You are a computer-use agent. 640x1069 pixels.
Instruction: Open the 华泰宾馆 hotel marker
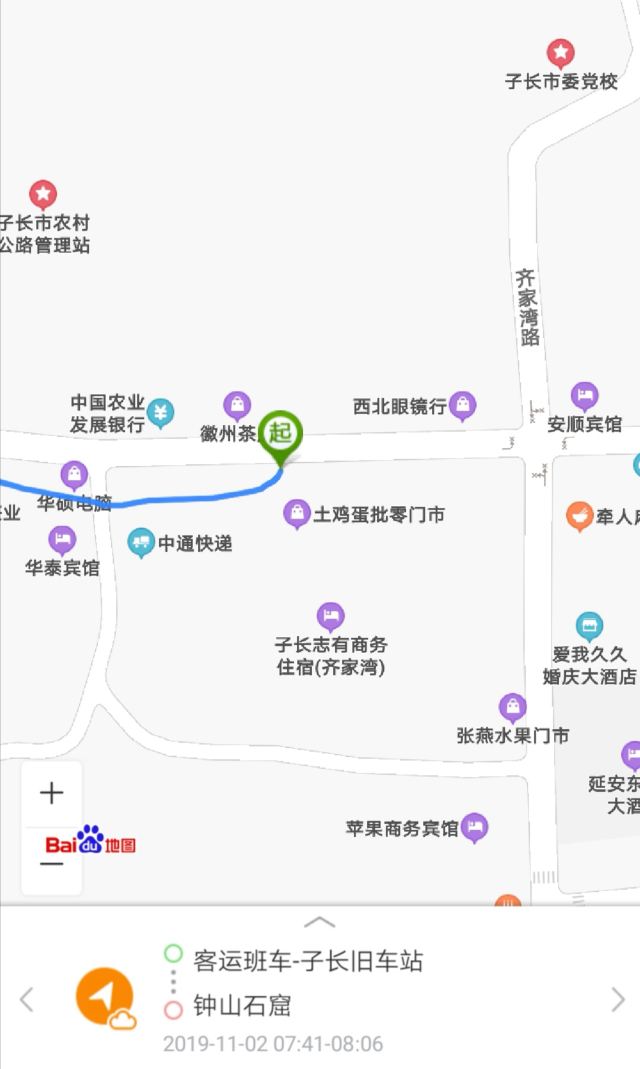62,542
